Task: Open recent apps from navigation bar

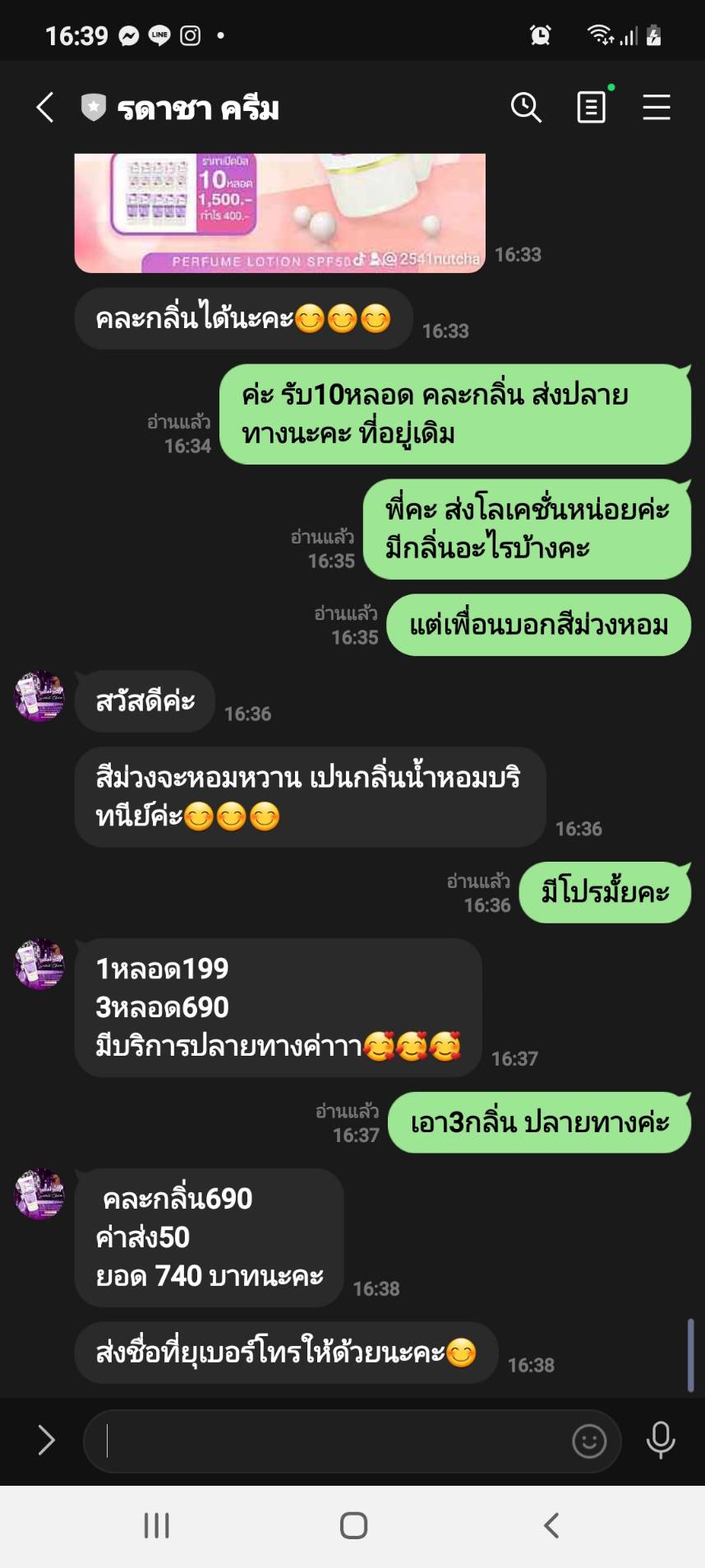Action: [156, 1526]
